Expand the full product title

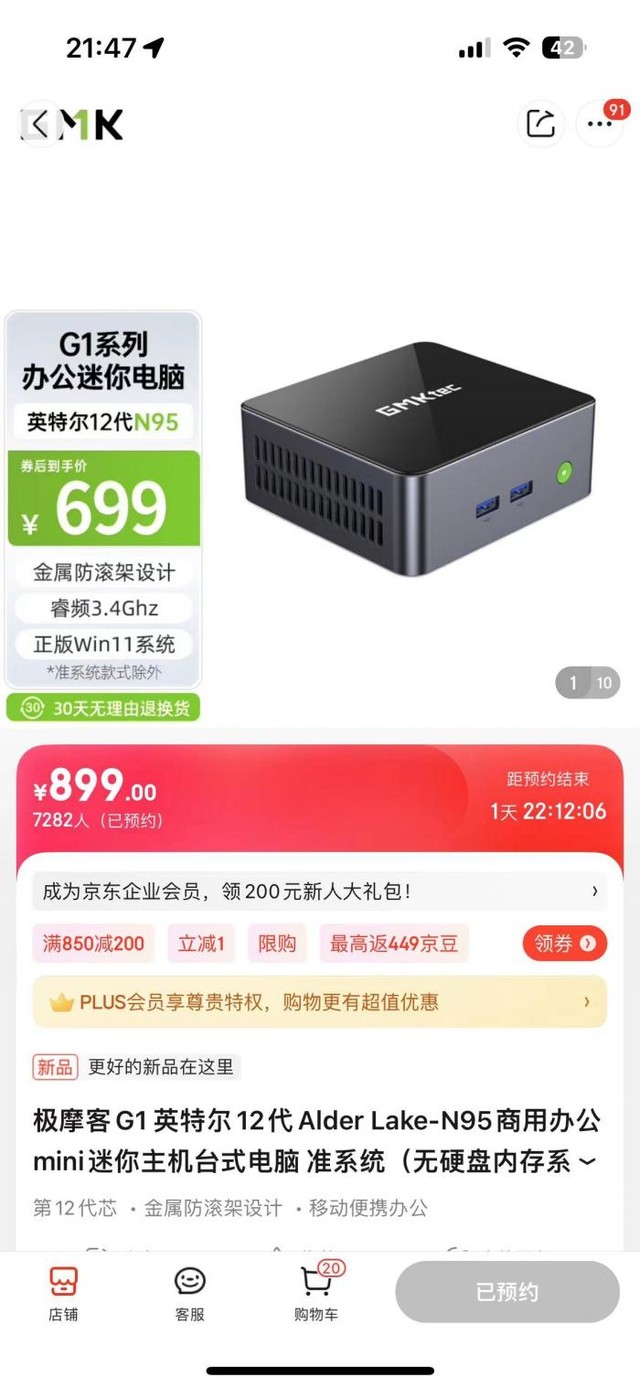587,1161
